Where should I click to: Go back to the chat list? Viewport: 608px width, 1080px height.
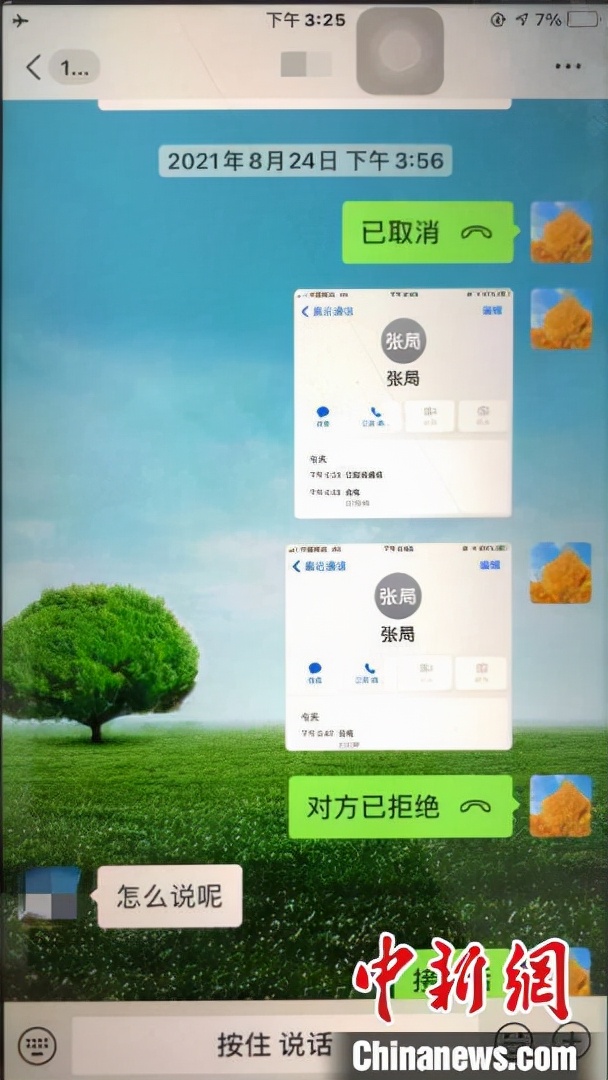point(34,68)
